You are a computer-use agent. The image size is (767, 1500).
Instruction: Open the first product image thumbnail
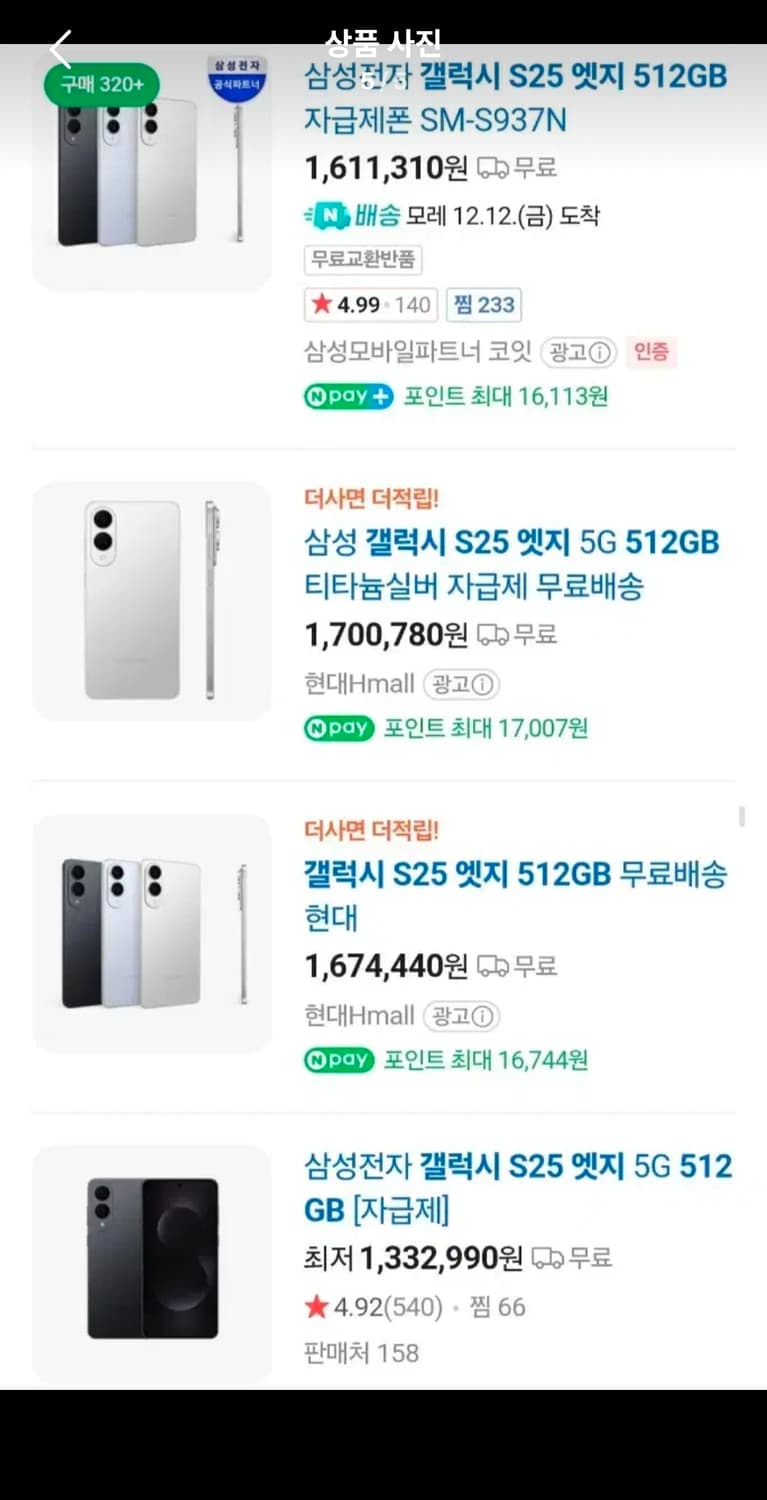tap(150, 167)
